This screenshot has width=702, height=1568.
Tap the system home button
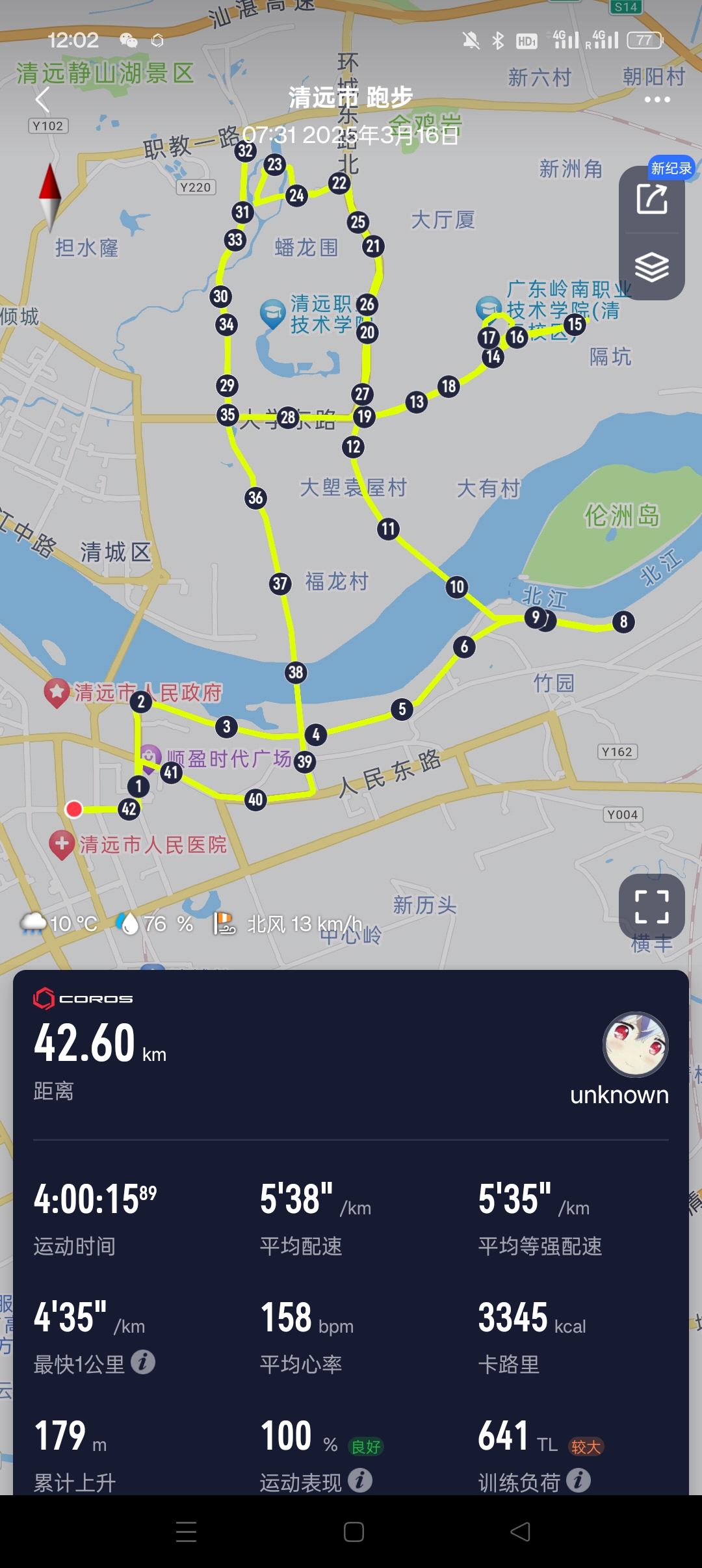point(354,1532)
